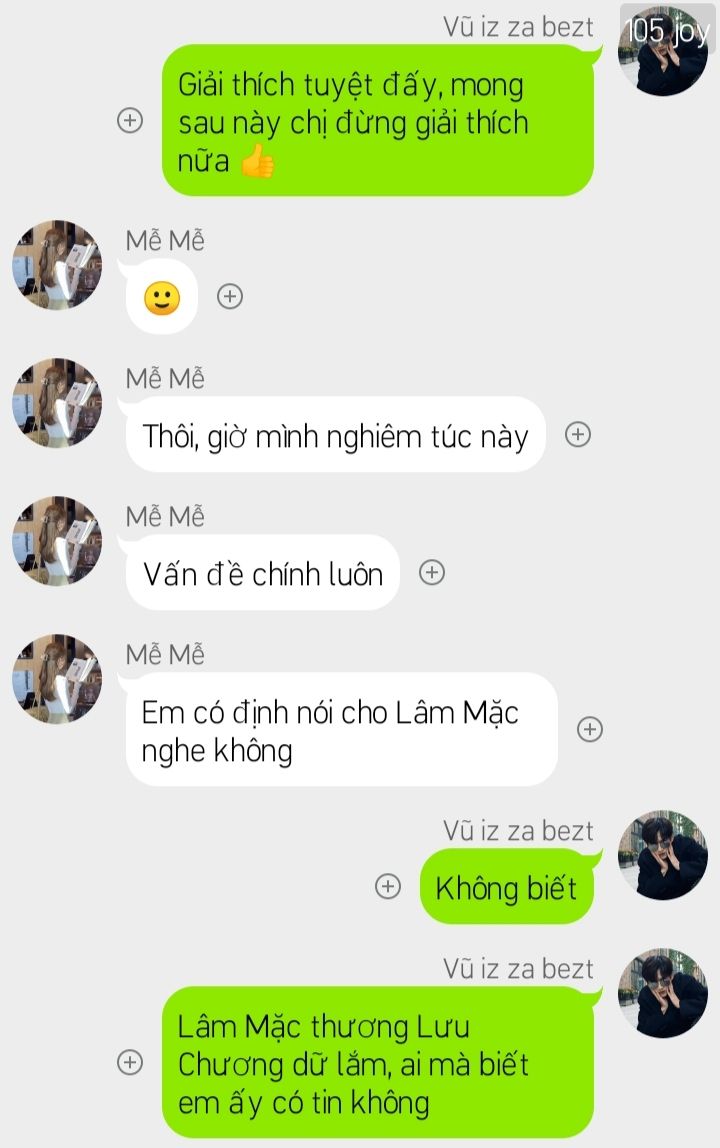This screenshot has height=1148, width=720.
Task: React to "Lâm Mặc thương Lưu Chương" message
Action: click(130, 1062)
